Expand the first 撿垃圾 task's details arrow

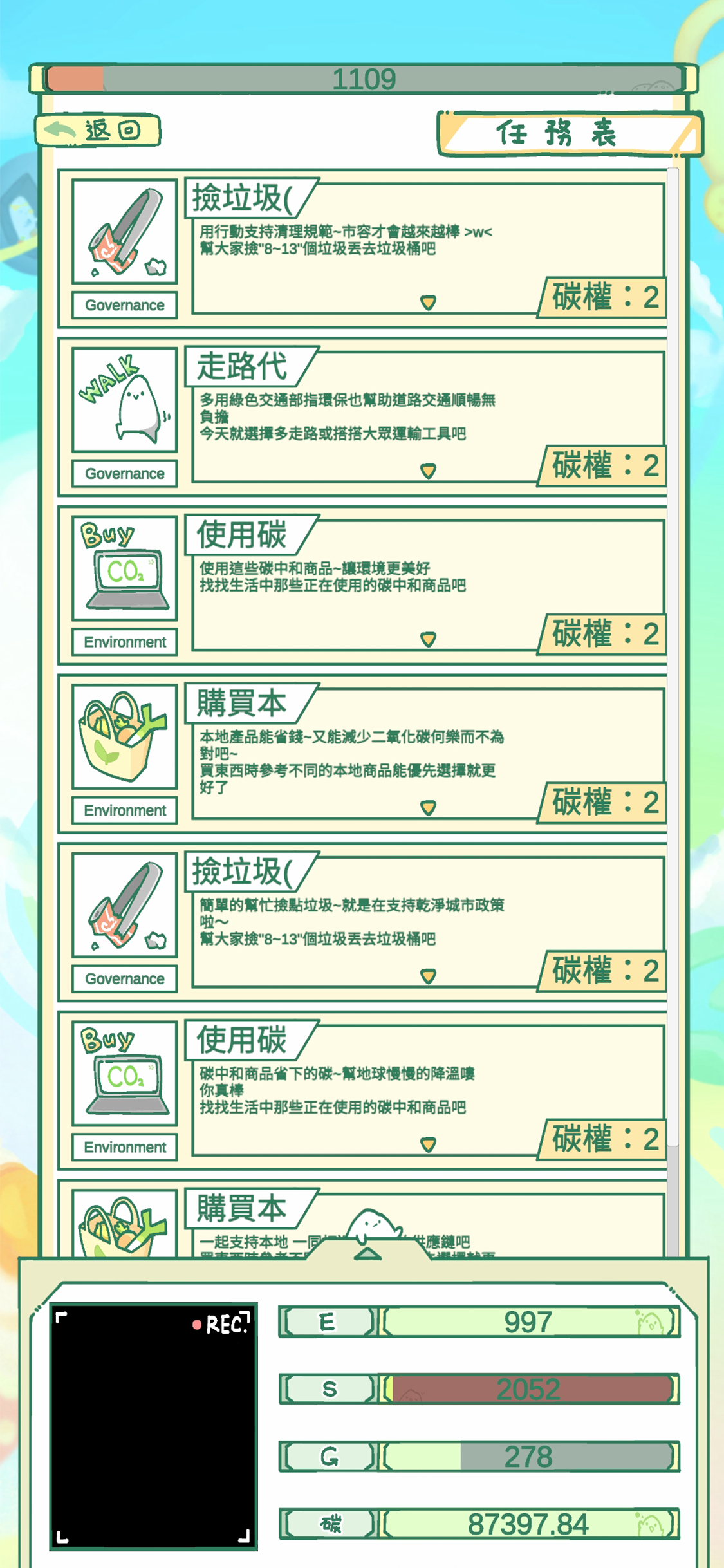[x=428, y=303]
